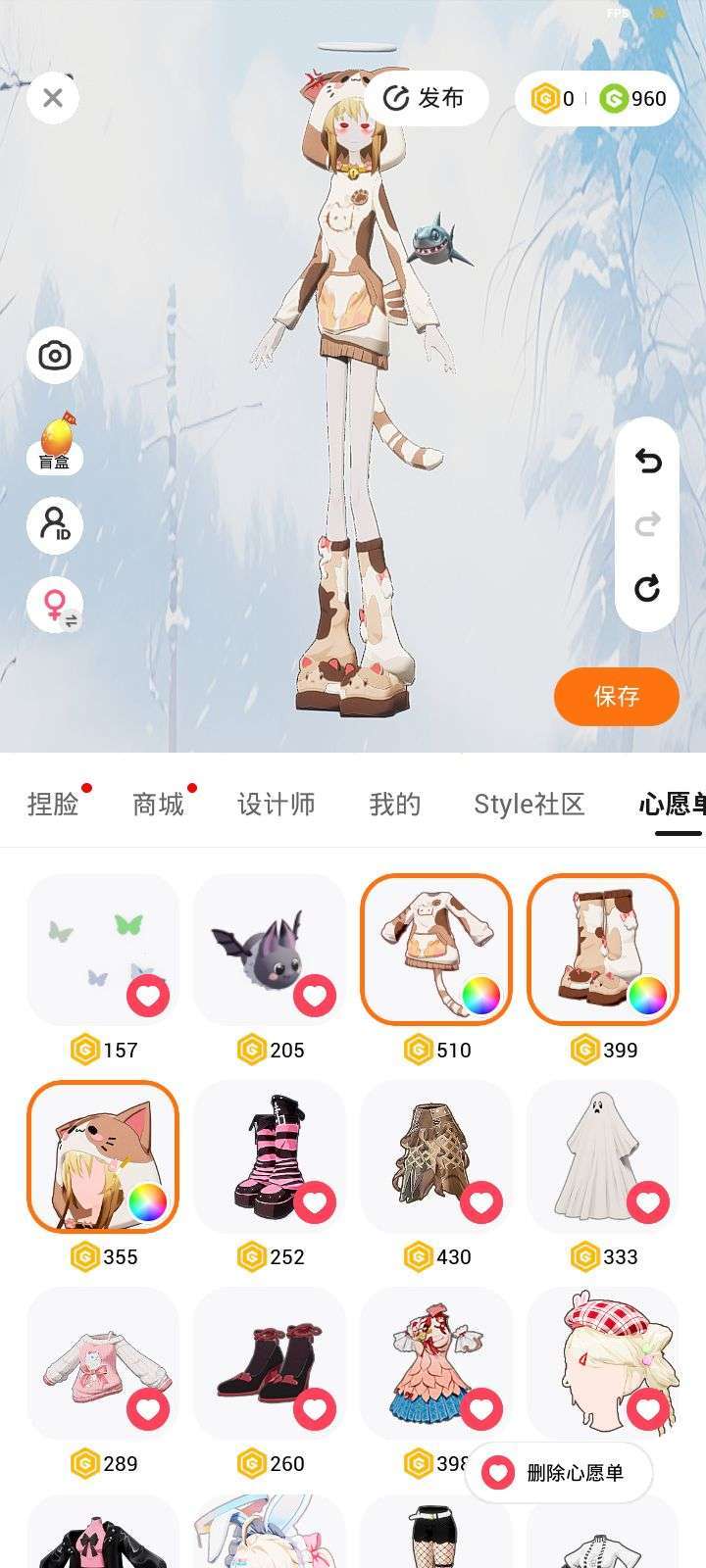Switch avatar gender
706x1568 pixels.
(x=55, y=604)
